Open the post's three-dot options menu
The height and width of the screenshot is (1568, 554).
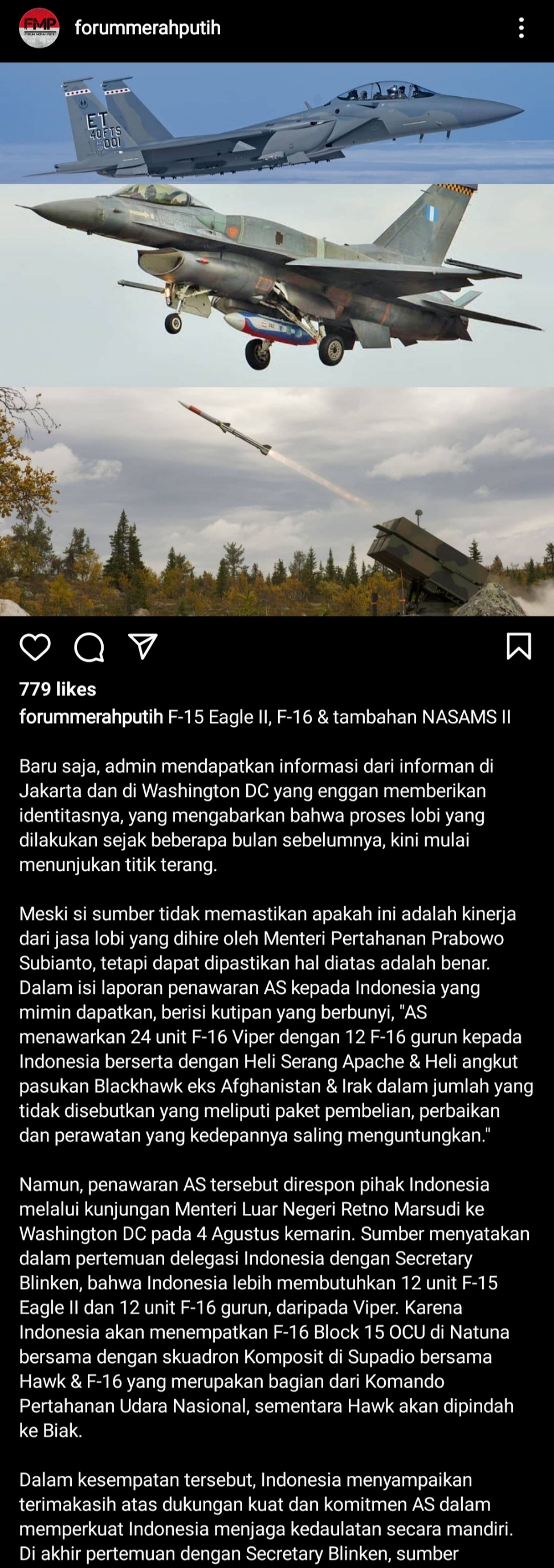[x=521, y=28]
